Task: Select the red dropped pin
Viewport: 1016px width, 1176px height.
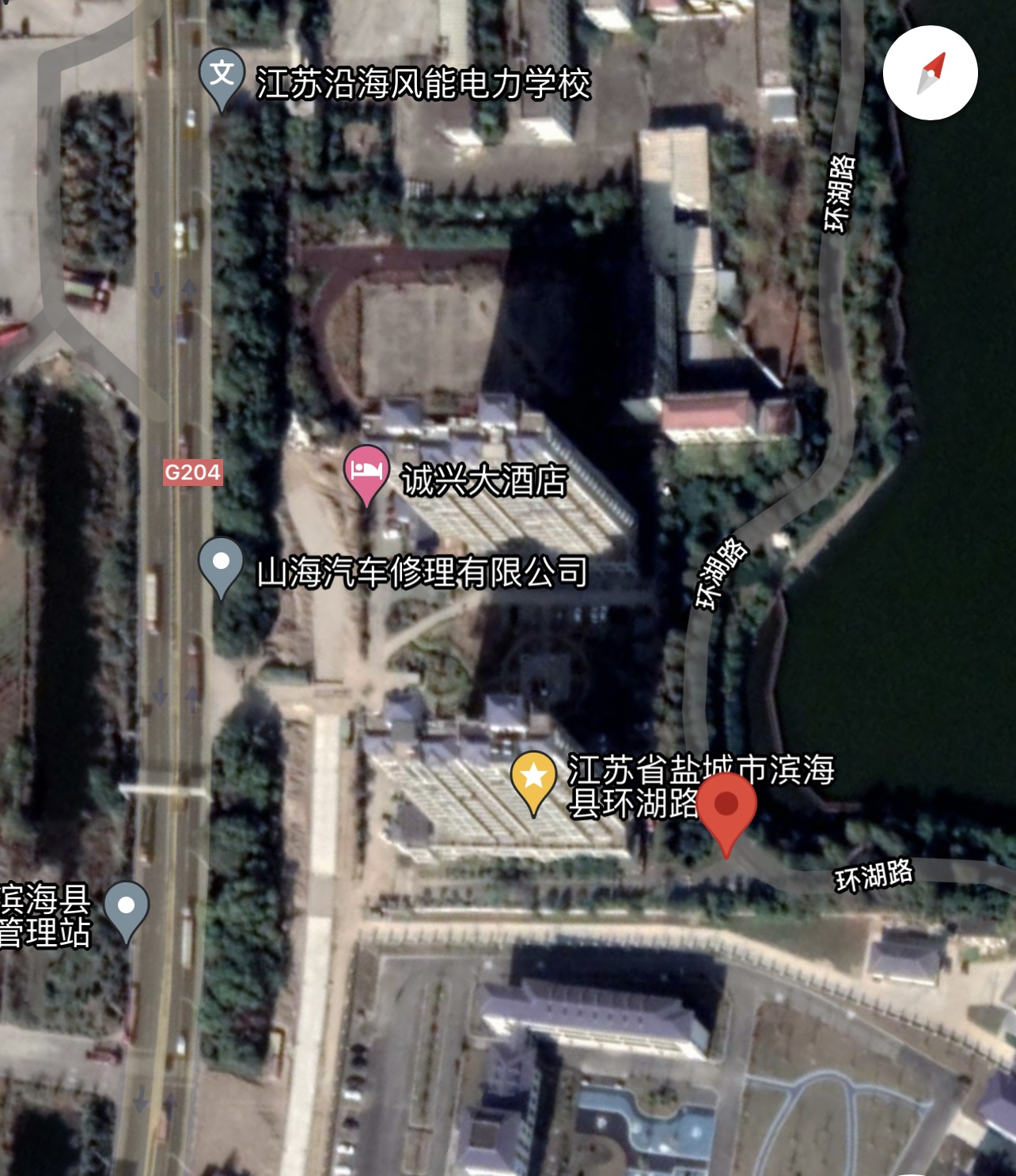Action: tap(726, 807)
